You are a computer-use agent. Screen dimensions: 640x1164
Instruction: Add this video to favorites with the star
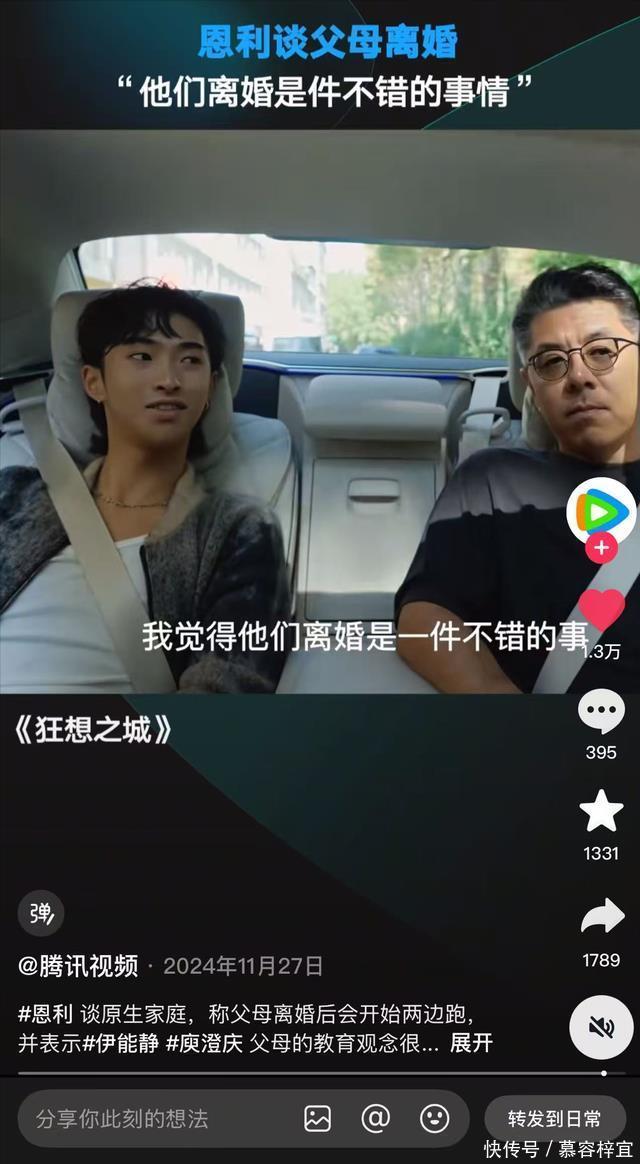pos(601,811)
